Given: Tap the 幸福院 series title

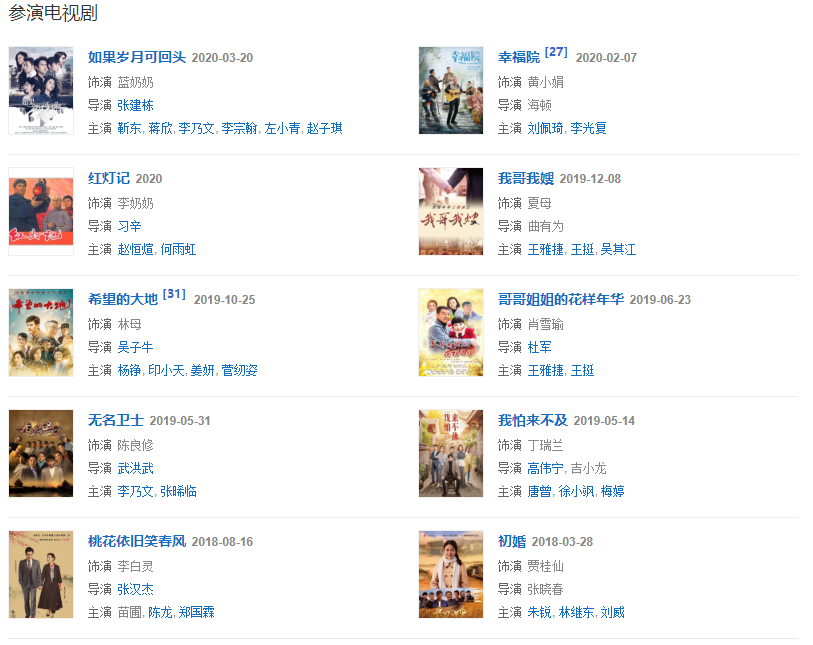Looking at the screenshot, I should pos(518,57).
